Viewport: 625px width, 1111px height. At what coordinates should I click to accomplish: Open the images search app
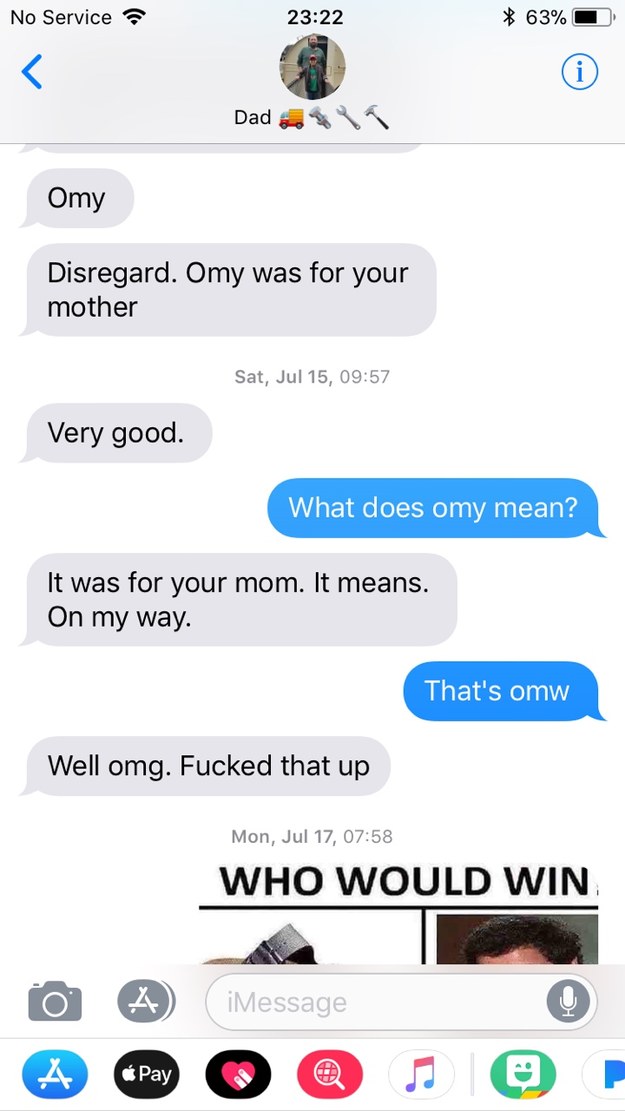330,1074
